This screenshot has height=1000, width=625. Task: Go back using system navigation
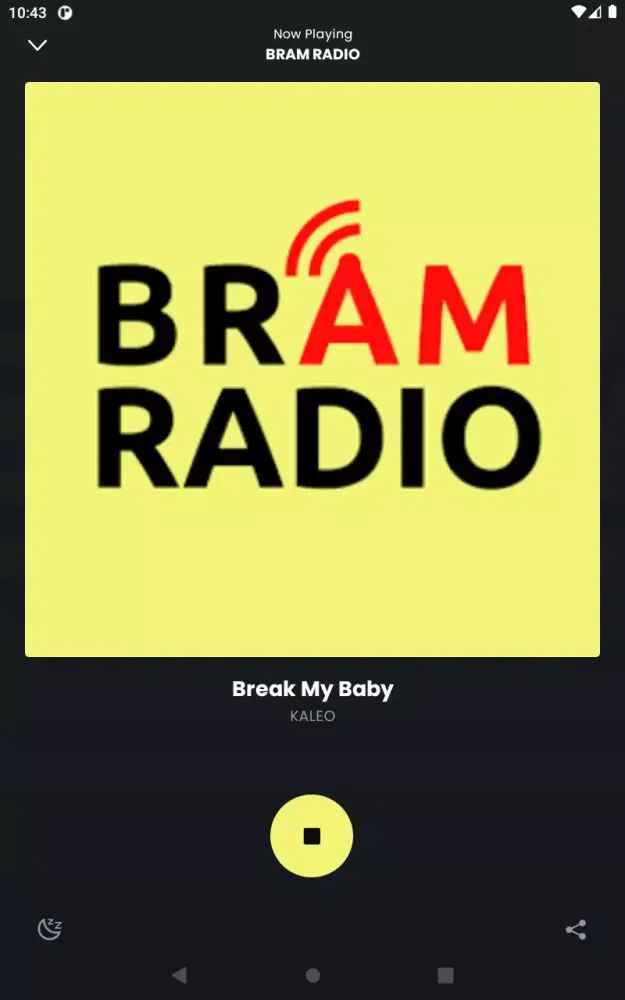(x=179, y=975)
